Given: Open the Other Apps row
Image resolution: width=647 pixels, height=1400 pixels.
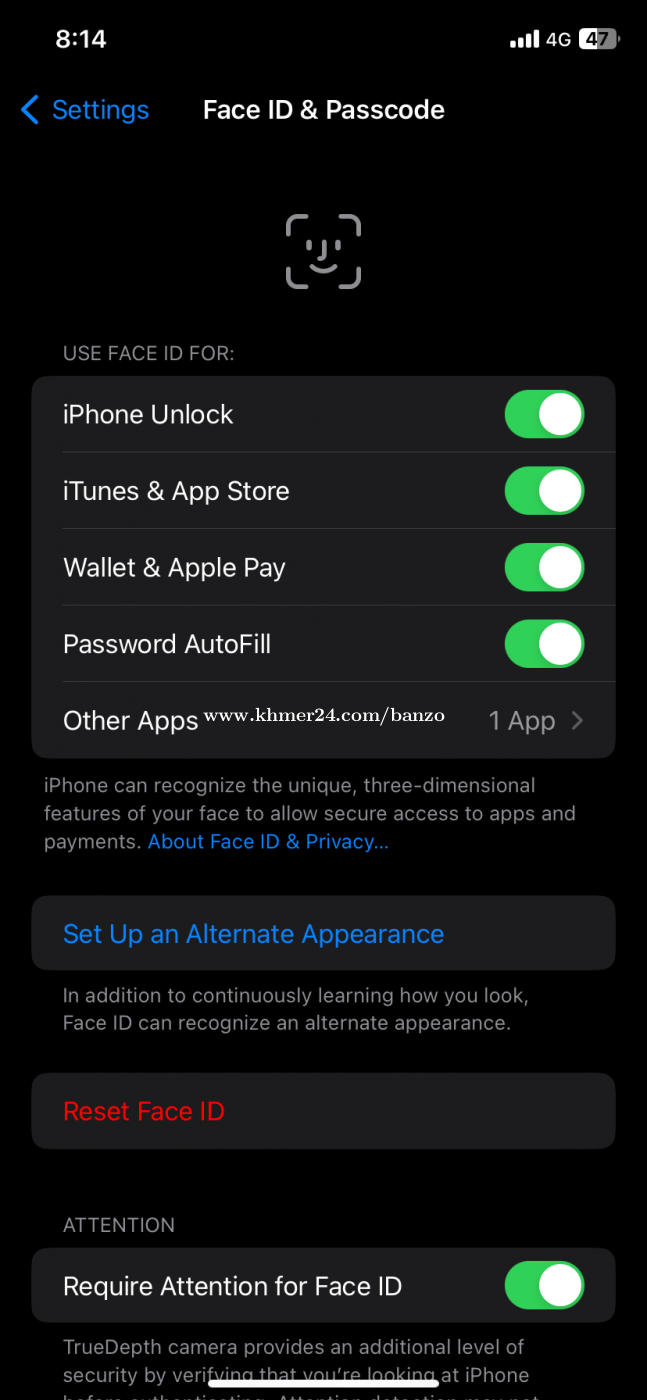Looking at the screenshot, I should (x=323, y=720).
